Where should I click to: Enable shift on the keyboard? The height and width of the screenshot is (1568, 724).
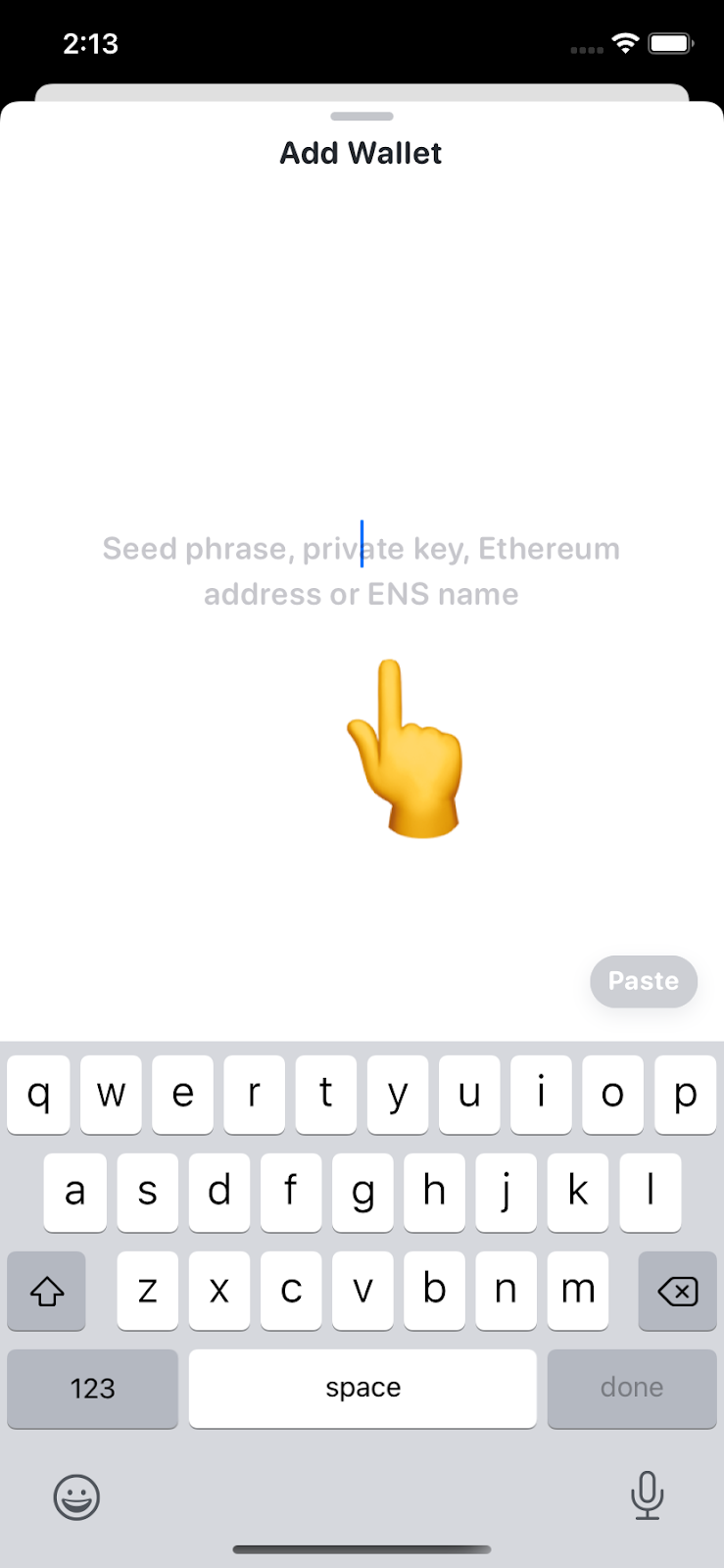pos(46,1291)
